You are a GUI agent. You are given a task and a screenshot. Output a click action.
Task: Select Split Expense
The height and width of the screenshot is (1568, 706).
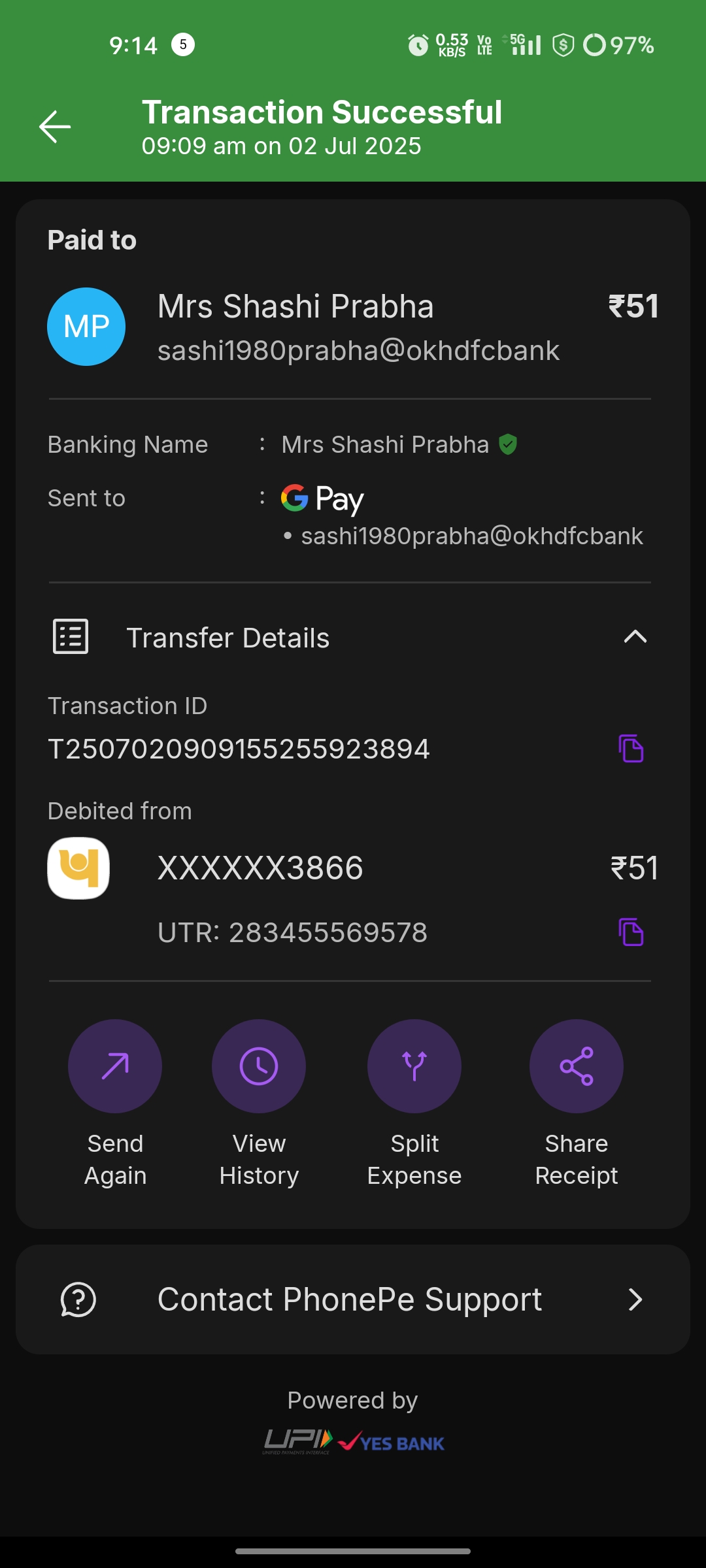click(x=414, y=1068)
